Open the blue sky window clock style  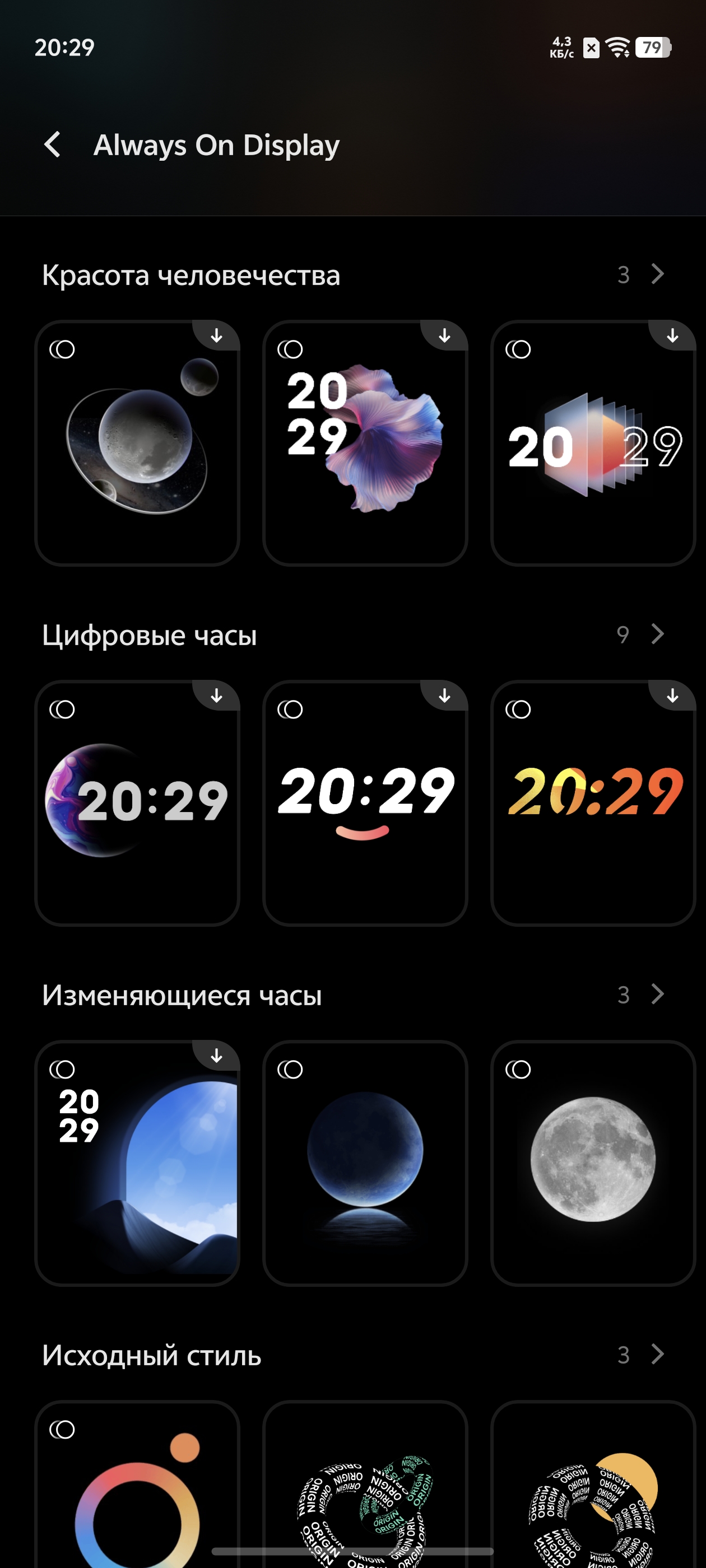tap(137, 1163)
